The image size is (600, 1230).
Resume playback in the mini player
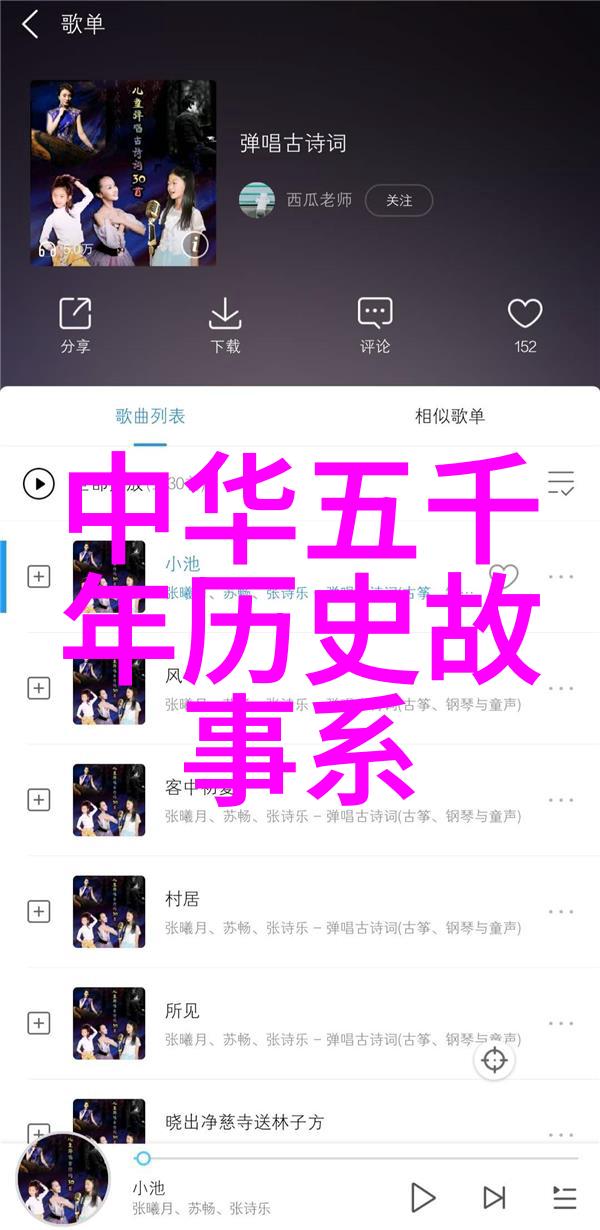423,1197
